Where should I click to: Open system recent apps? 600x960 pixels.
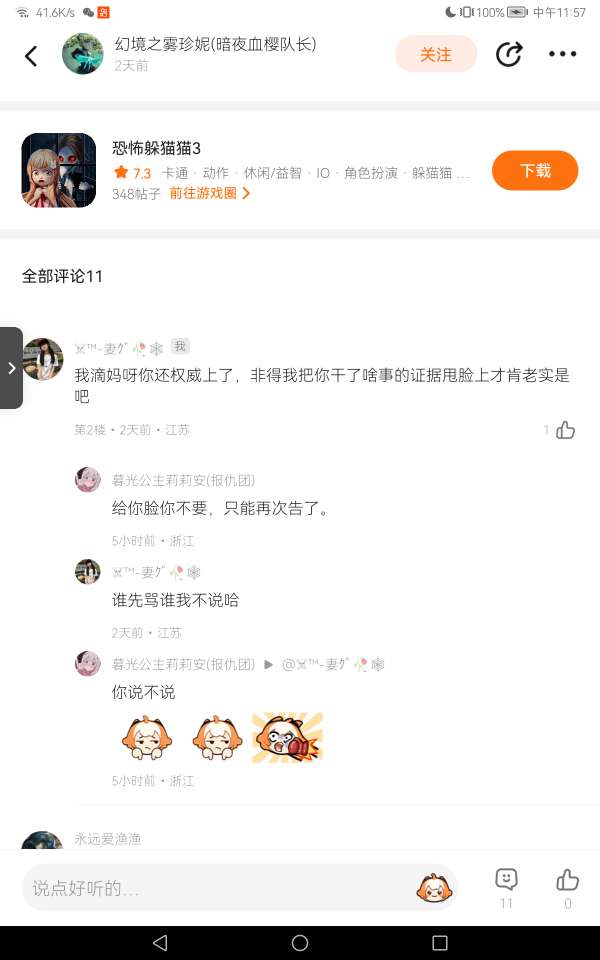tap(439, 943)
